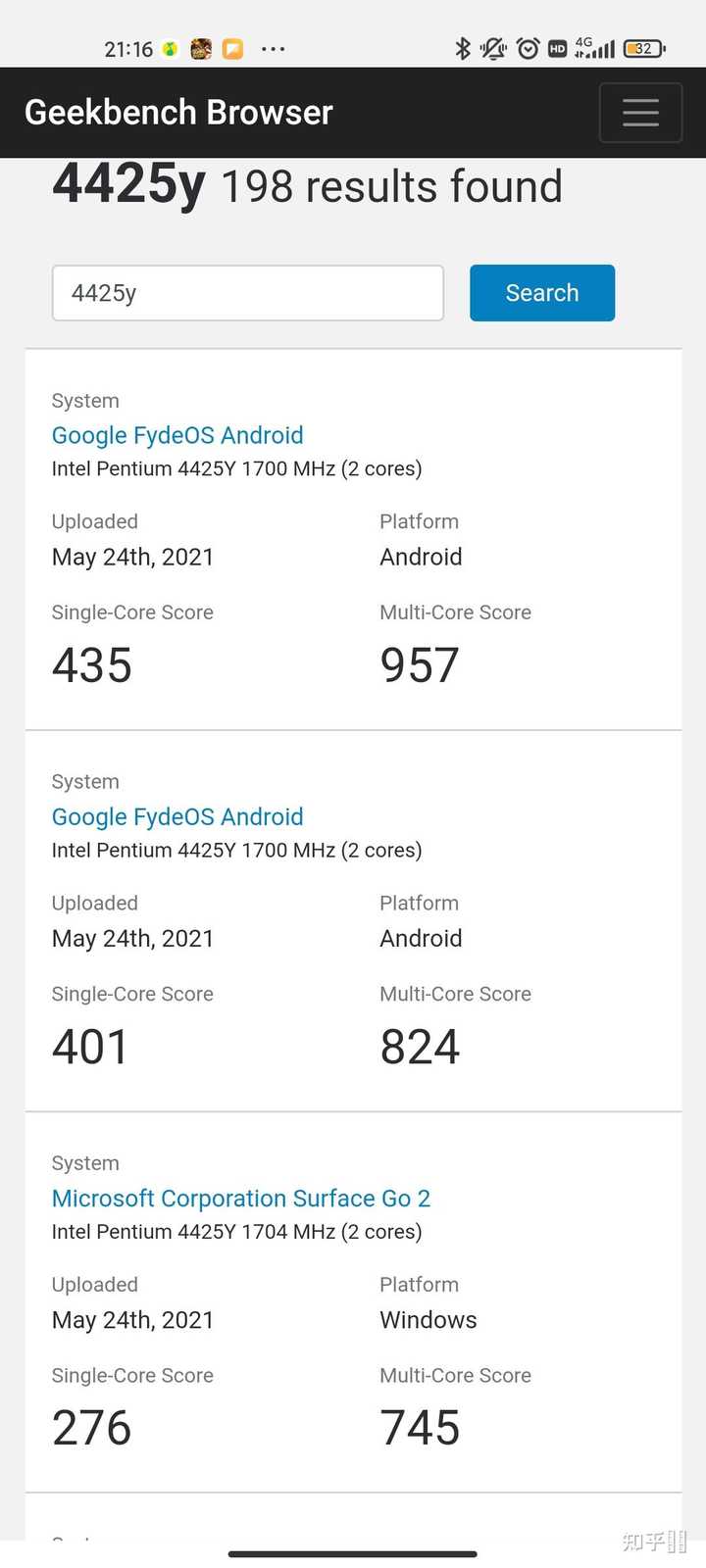Tap the alarm clock icon in status bar
Viewport: 706px width, 1568px height.
(529, 48)
